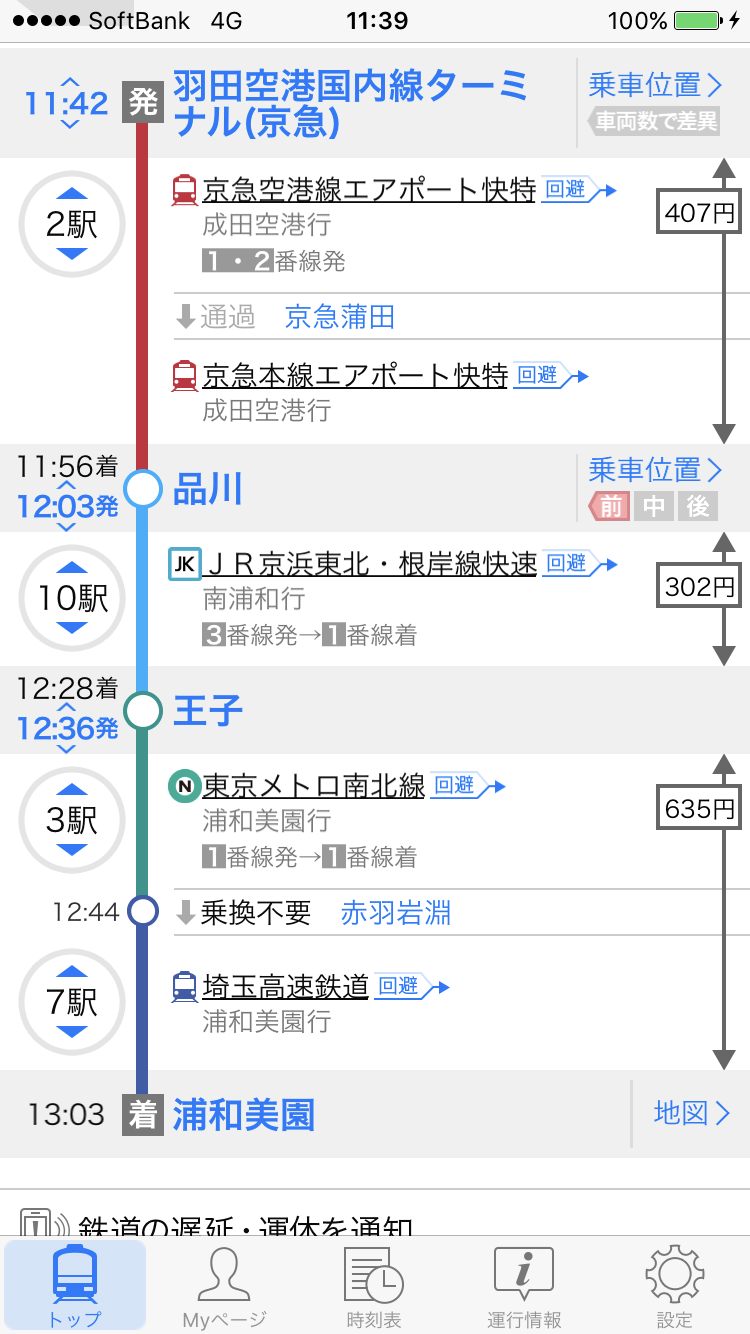
Task: Avoid (回避) the 東京メトロ南北線 line
Action: coord(467,785)
